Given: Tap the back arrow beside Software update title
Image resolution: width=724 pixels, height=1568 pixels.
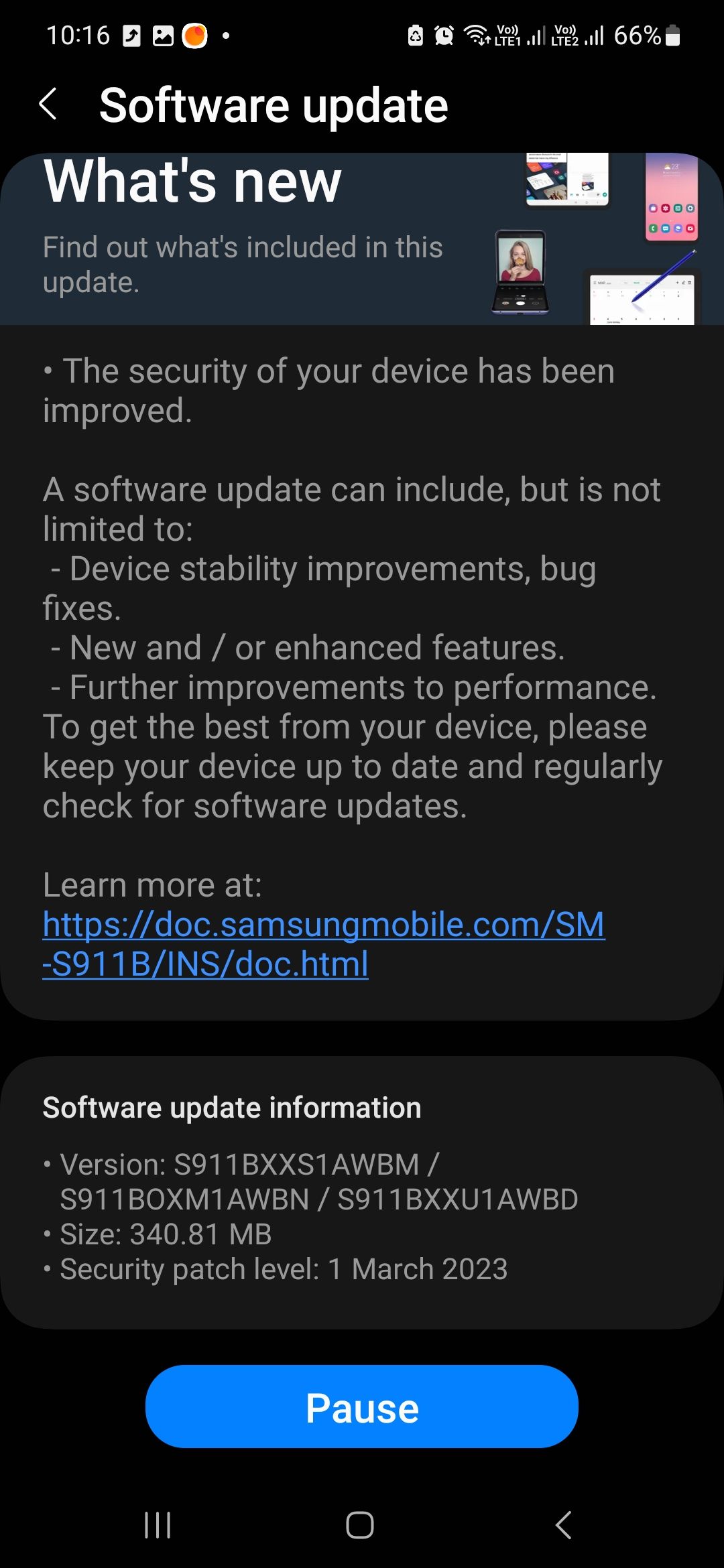Looking at the screenshot, I should [48, 104].
